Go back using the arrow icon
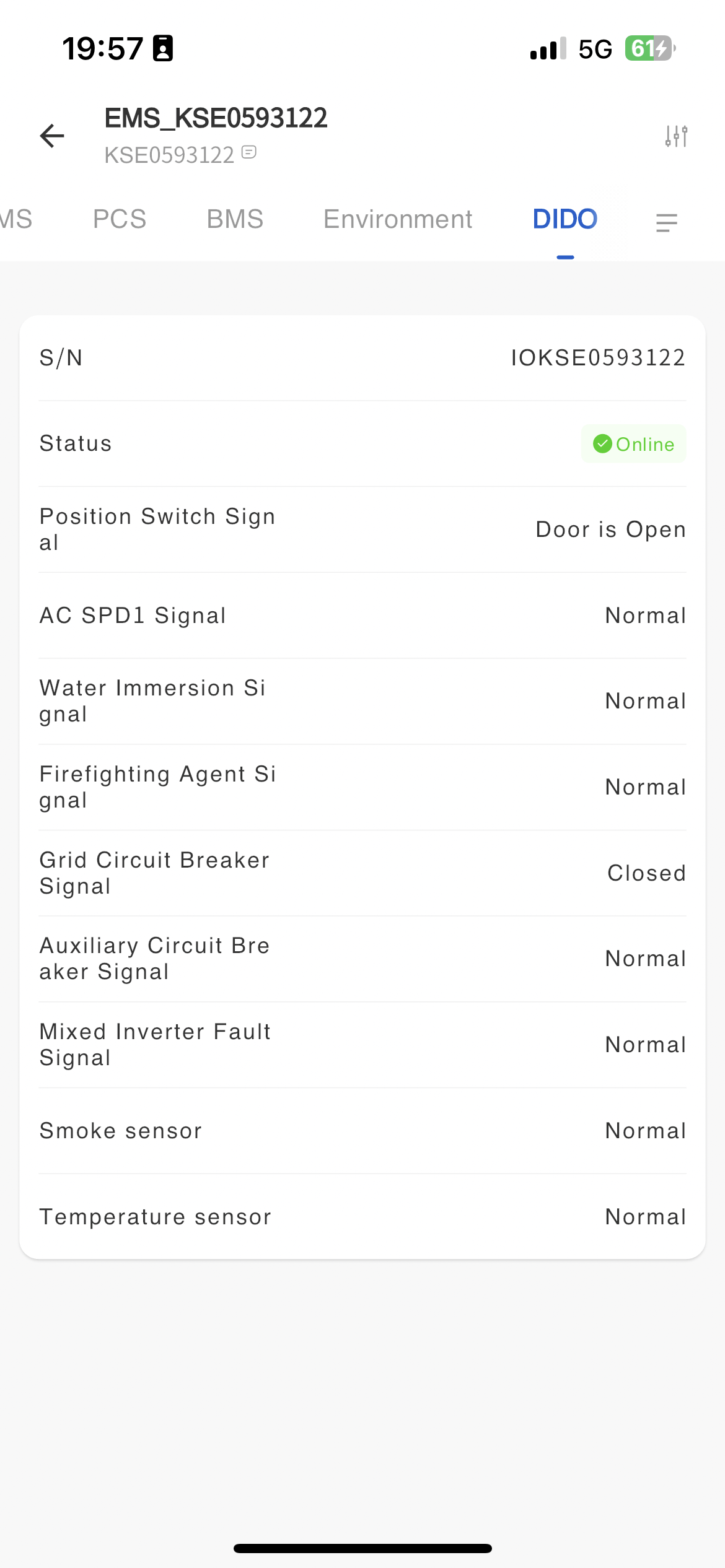 (x=52, y=136)
